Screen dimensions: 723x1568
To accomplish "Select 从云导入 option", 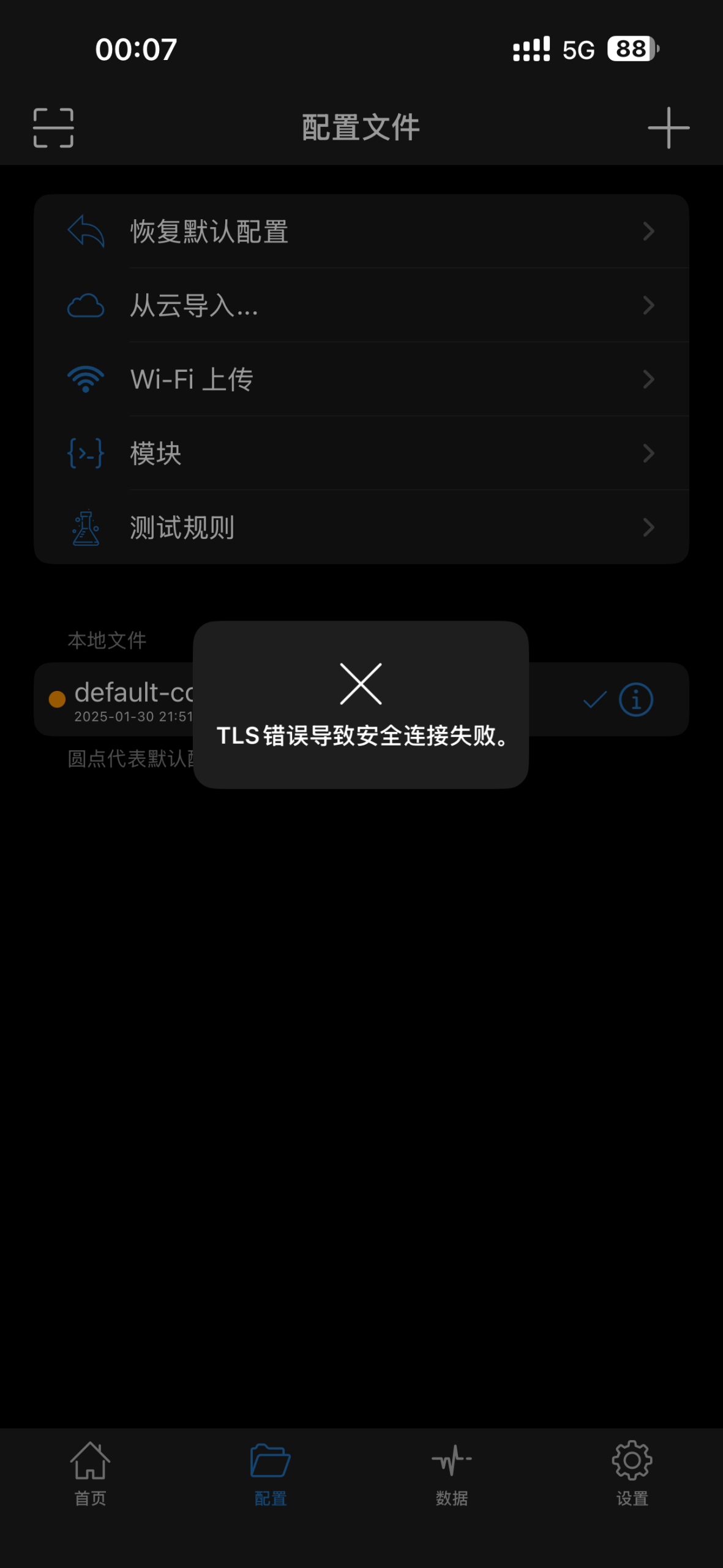I will (x=361, y=305).
